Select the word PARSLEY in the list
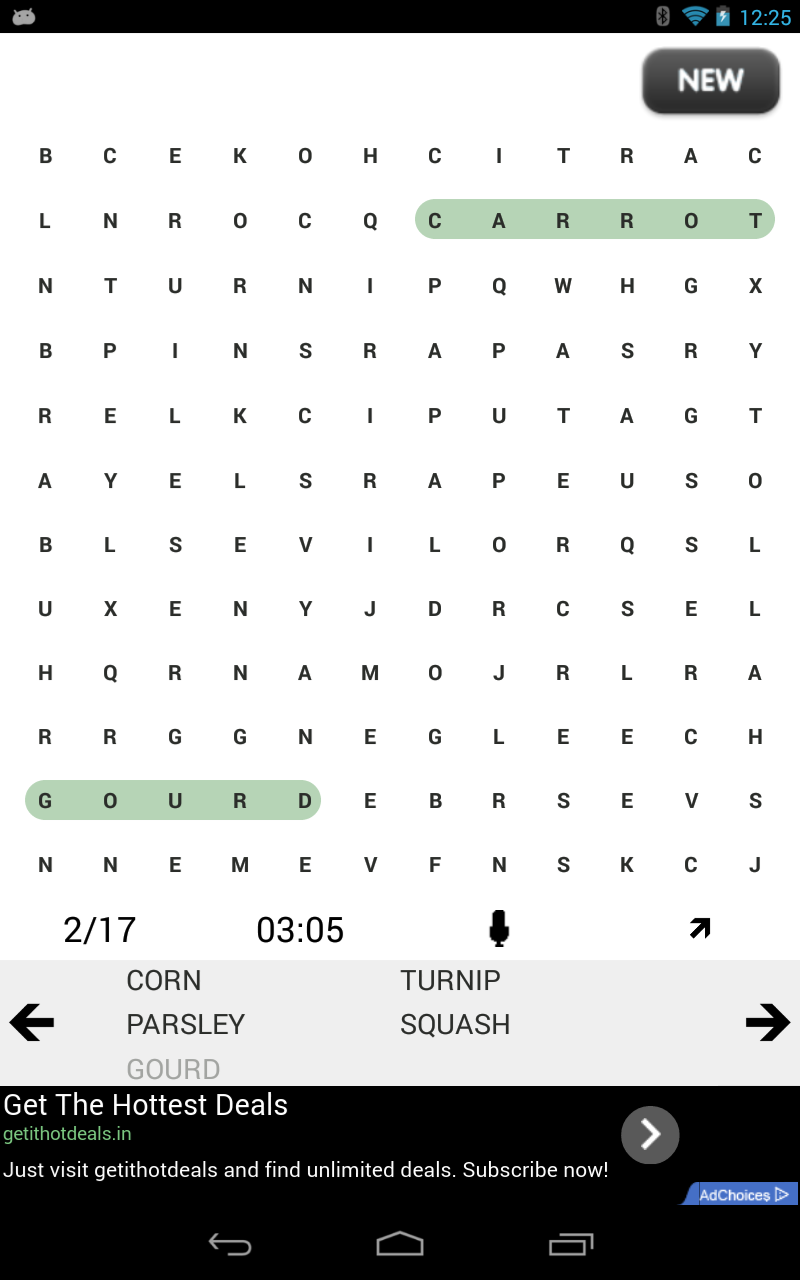 pos(185,1024)
